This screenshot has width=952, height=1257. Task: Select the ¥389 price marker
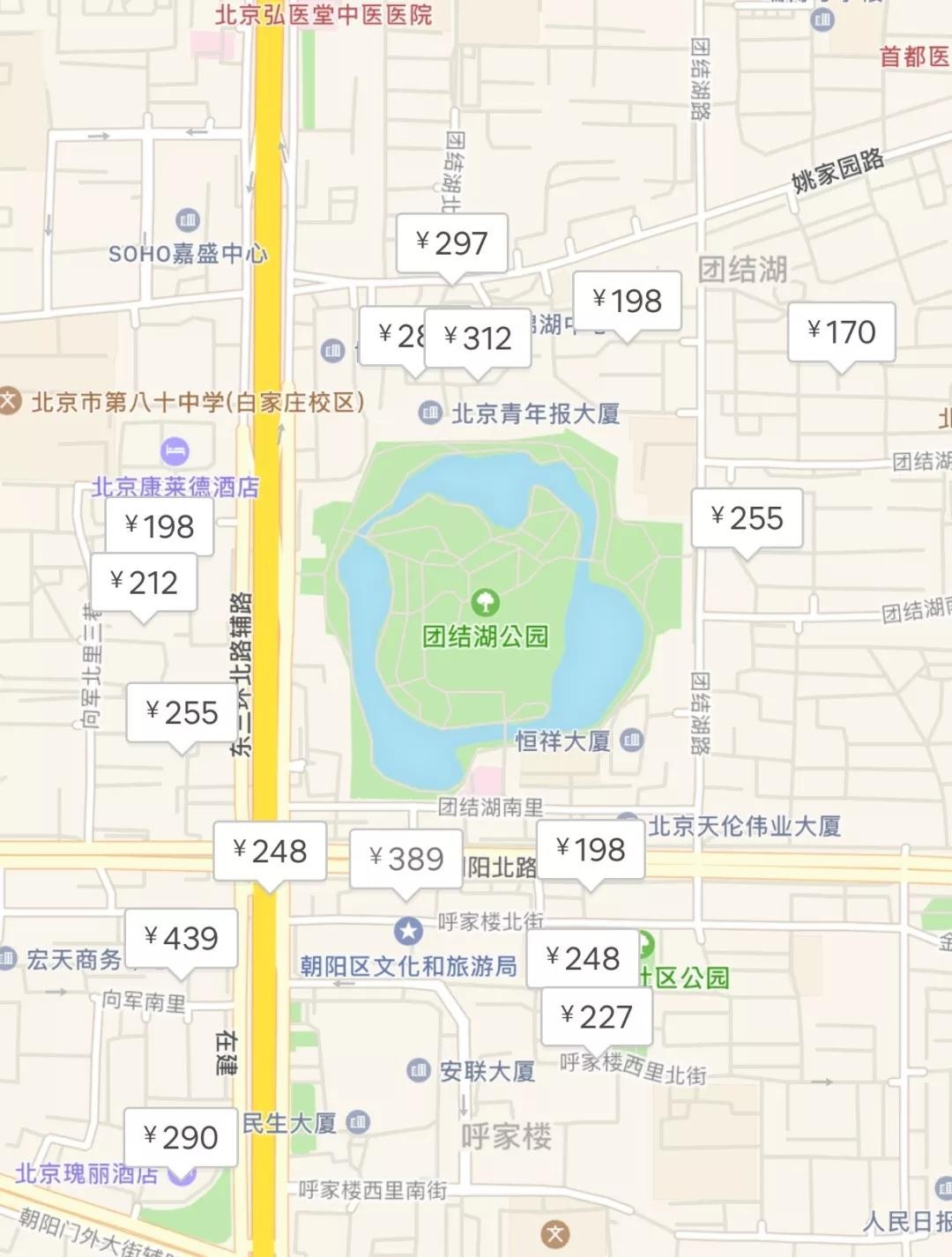[405, 859]
